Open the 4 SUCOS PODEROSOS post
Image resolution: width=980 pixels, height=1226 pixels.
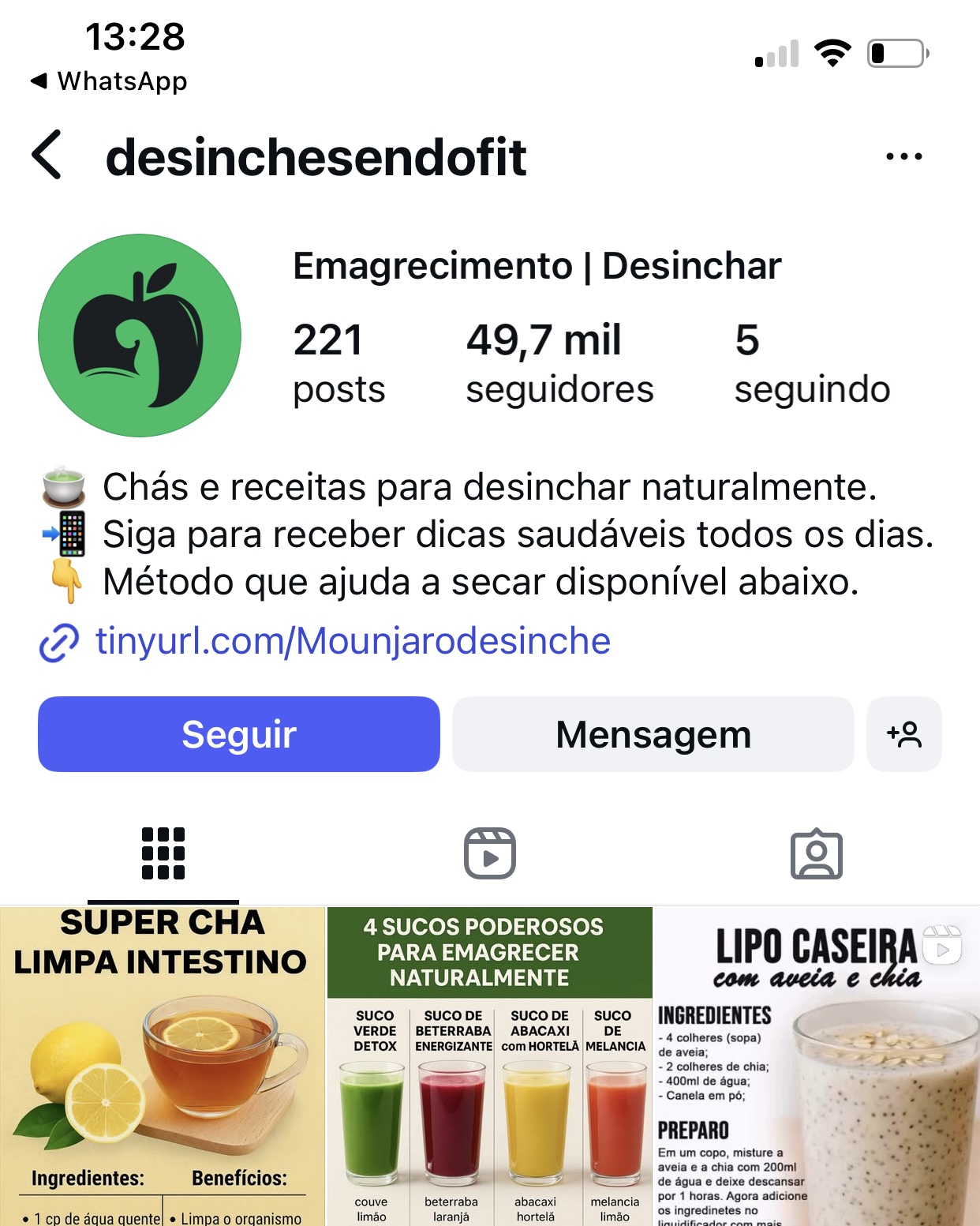(490, 1066)
